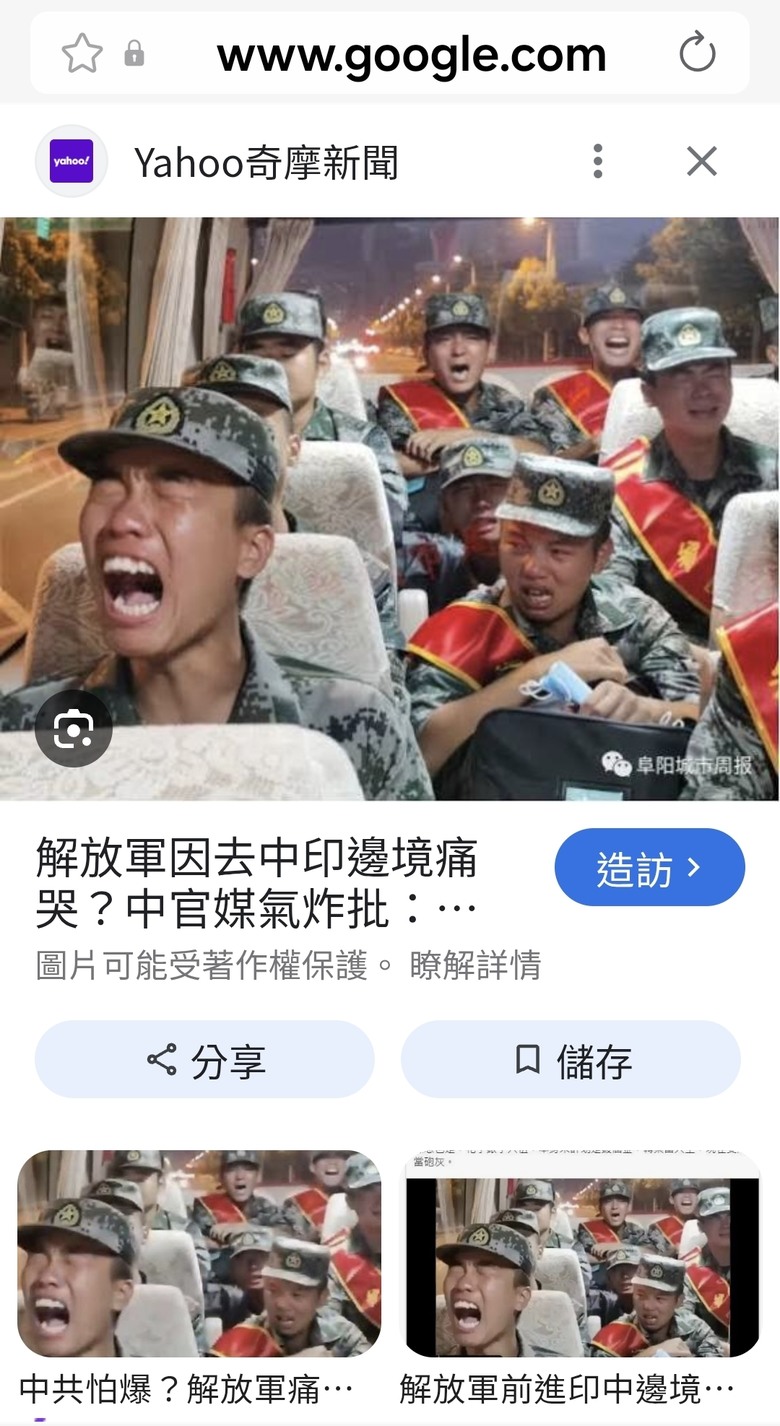Save the image with 儲存
780x1426 pixels.
[571, 1060]
